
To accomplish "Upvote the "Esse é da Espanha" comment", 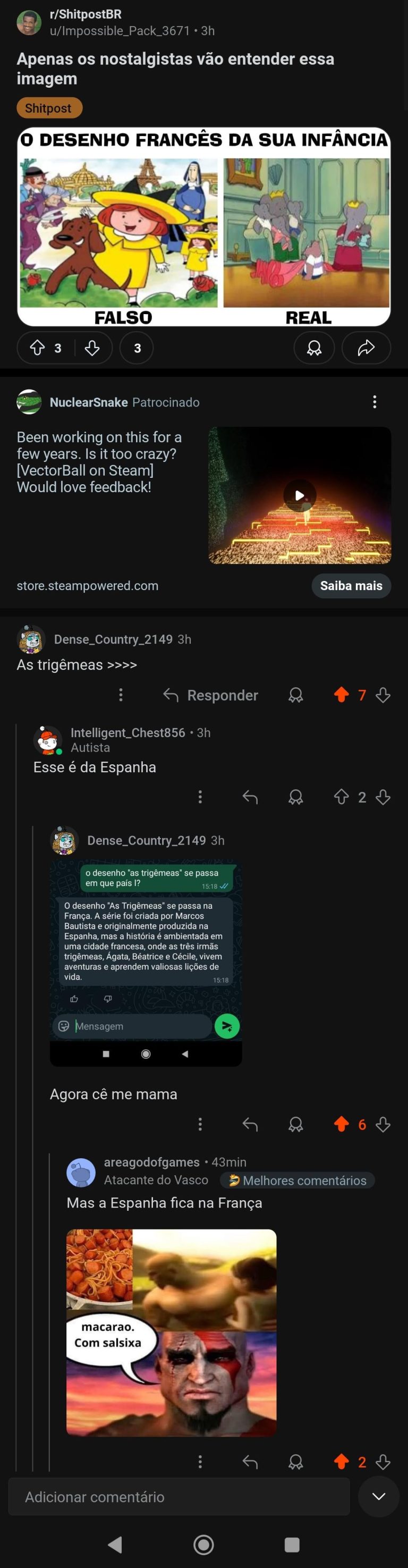I will point(341,797).
